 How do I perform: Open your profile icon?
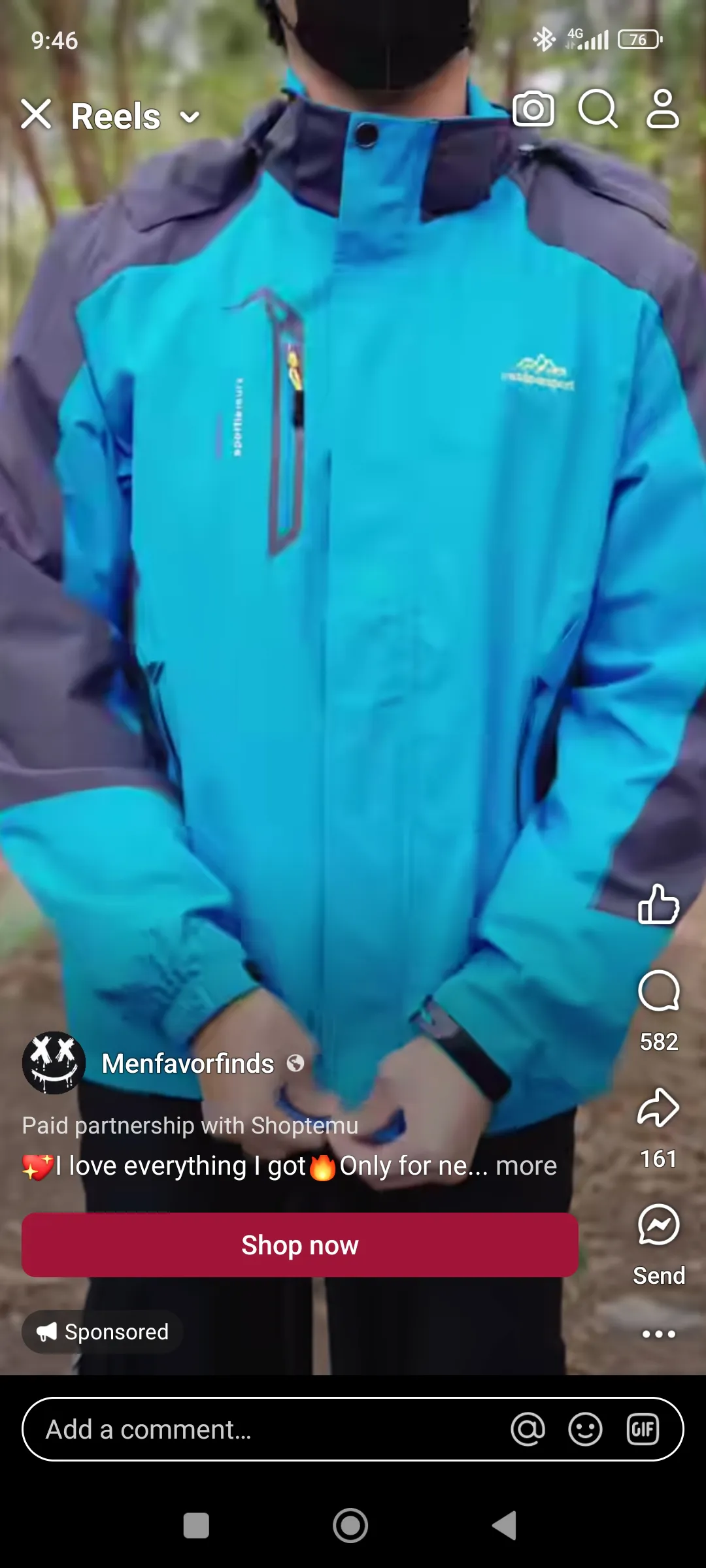click(x=662, y=109)
